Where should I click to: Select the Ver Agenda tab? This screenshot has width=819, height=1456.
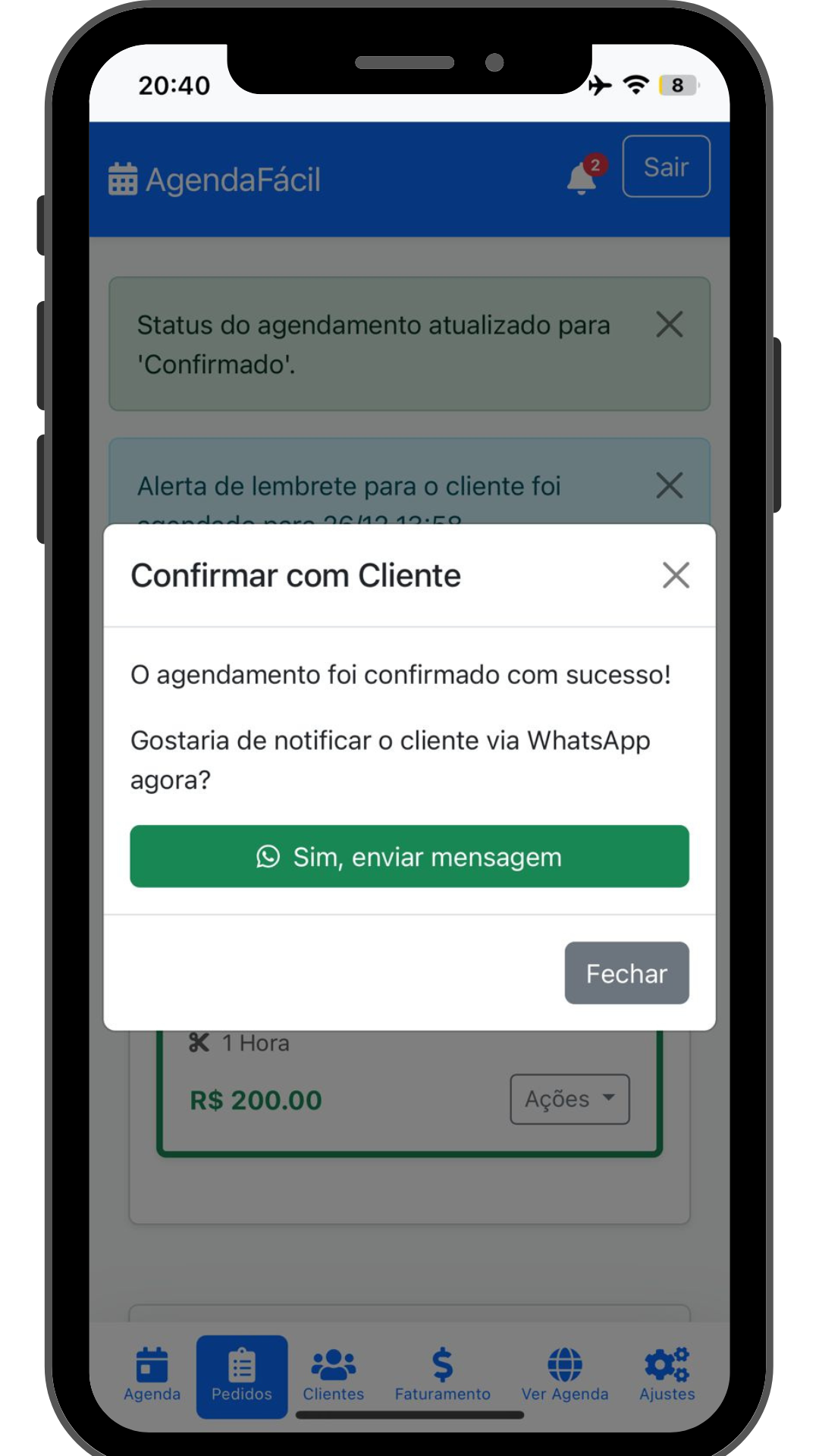[x=565, y=1376]
